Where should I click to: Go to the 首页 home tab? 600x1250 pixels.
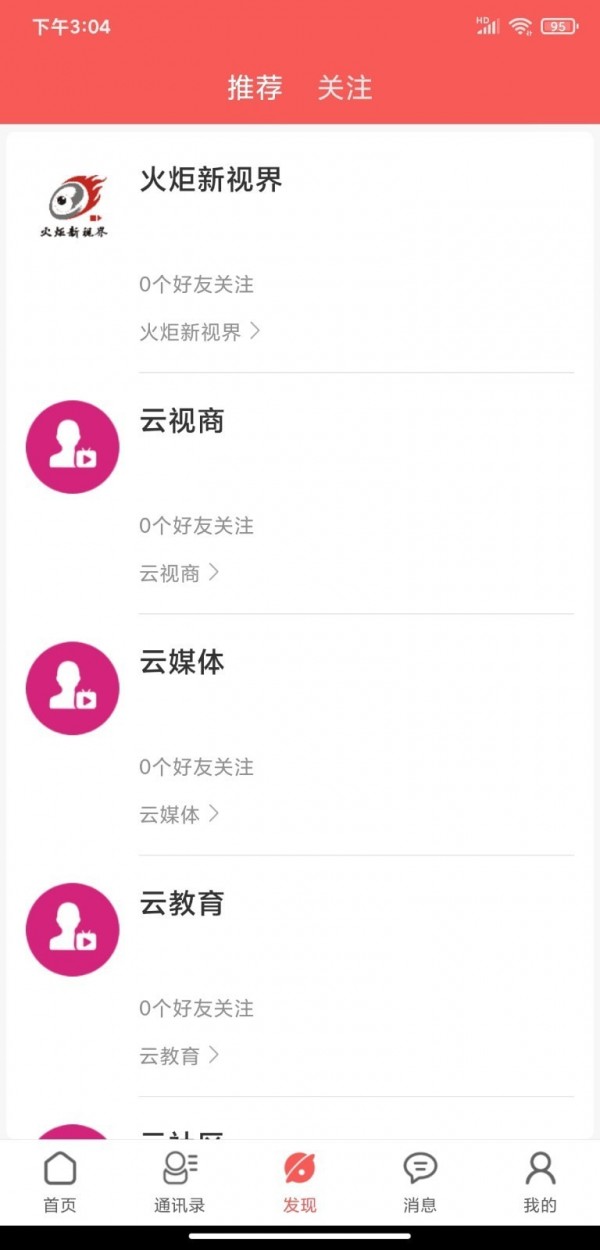click(x=60, y=1182)
